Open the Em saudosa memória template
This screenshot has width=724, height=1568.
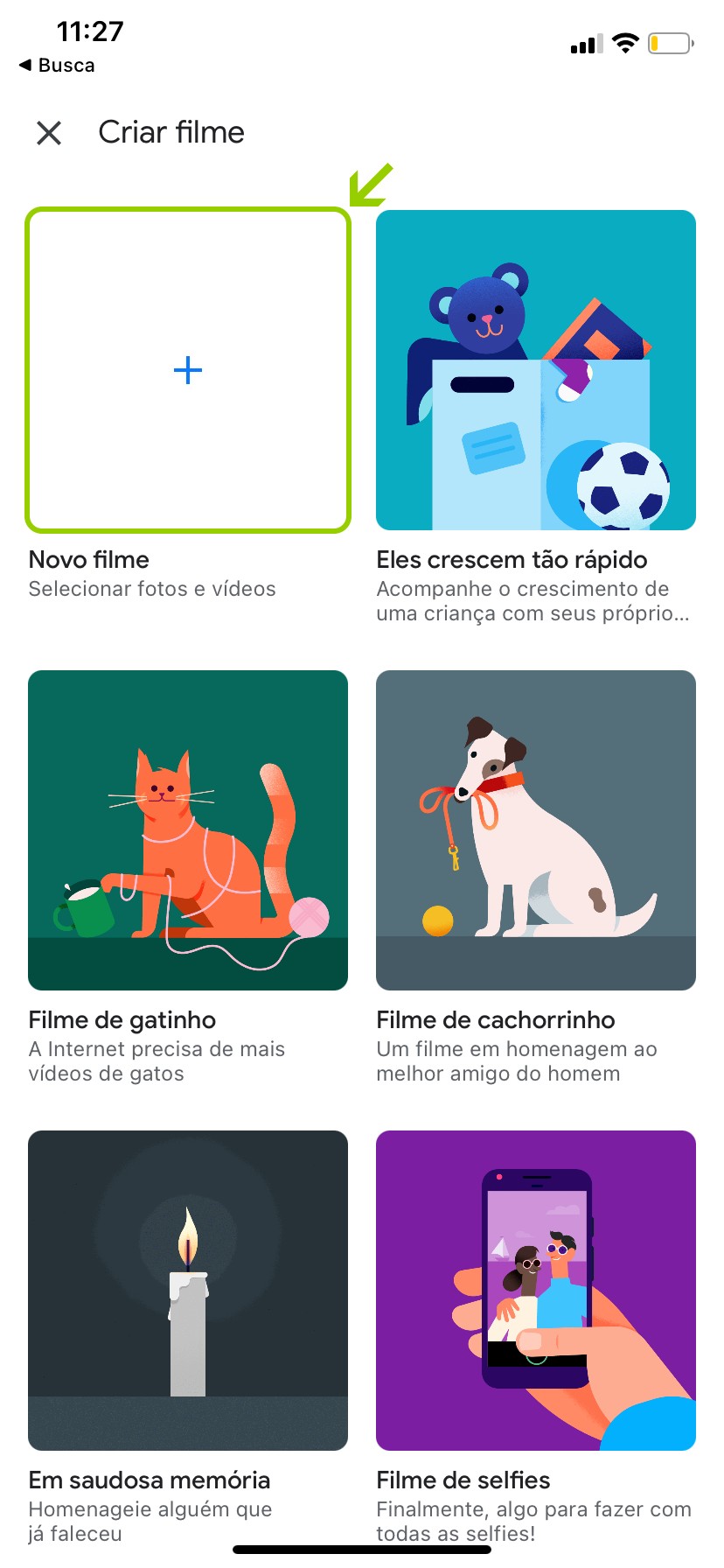188,1291
